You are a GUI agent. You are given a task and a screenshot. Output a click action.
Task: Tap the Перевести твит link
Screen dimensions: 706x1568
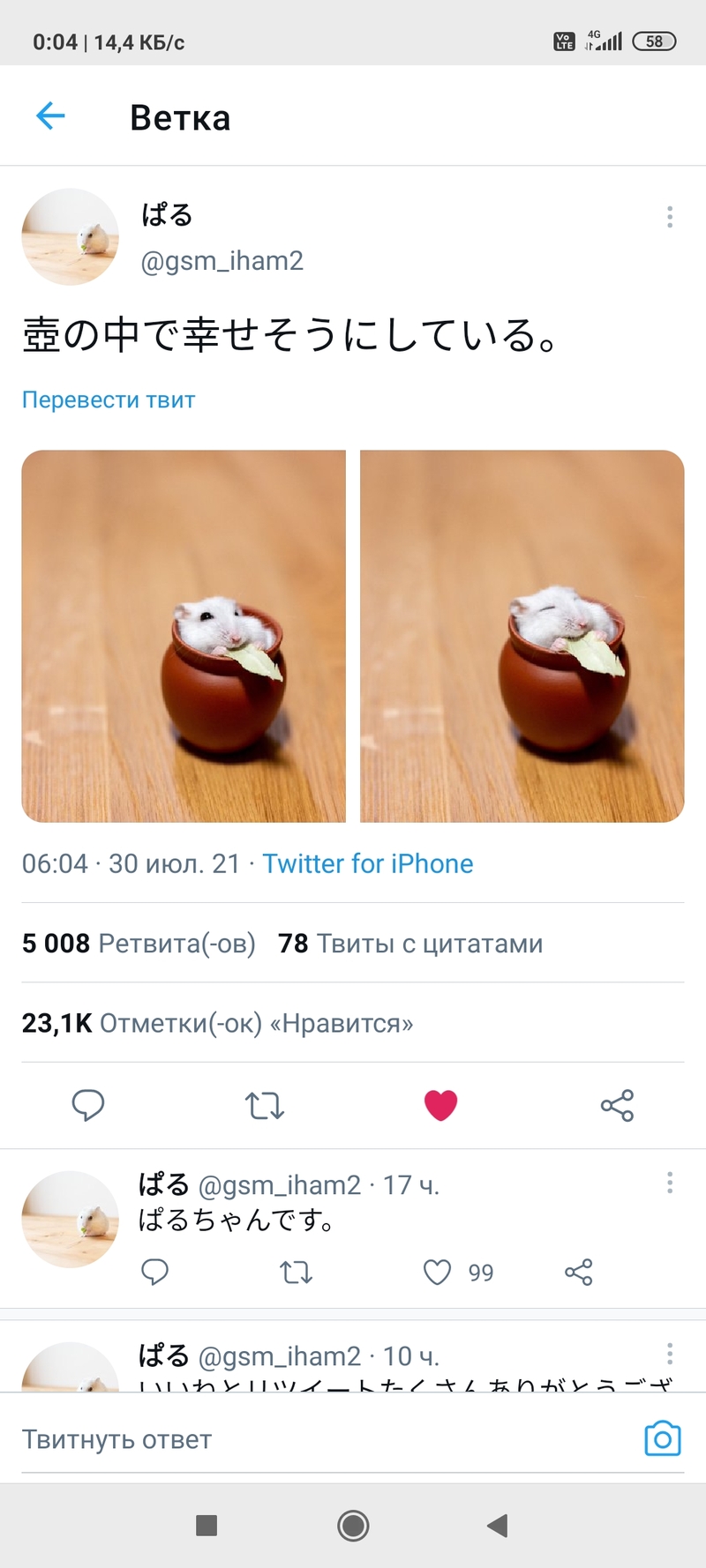coord(109,399)
